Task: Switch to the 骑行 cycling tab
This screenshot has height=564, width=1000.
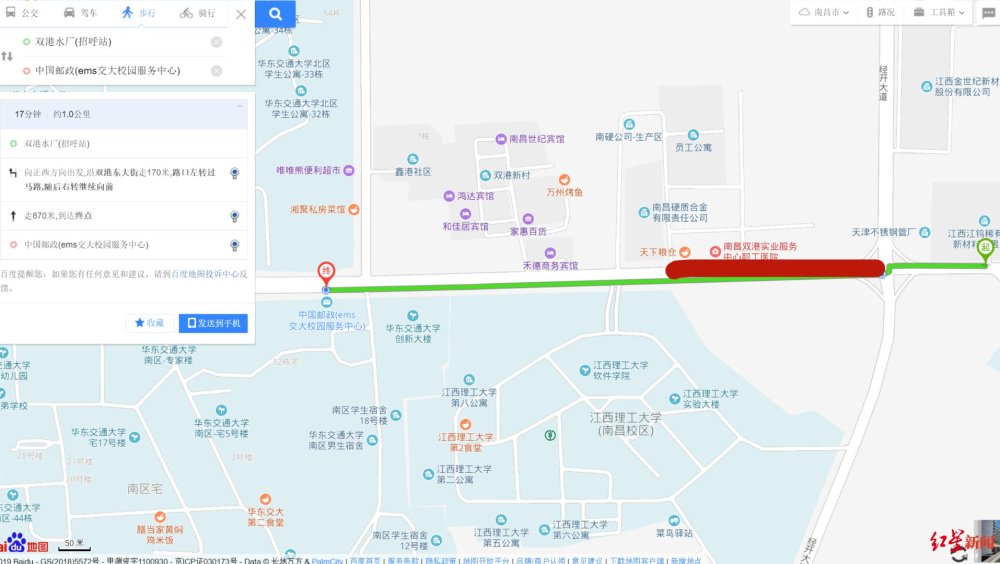Action: pyautogui.click(x=196, y=13)
